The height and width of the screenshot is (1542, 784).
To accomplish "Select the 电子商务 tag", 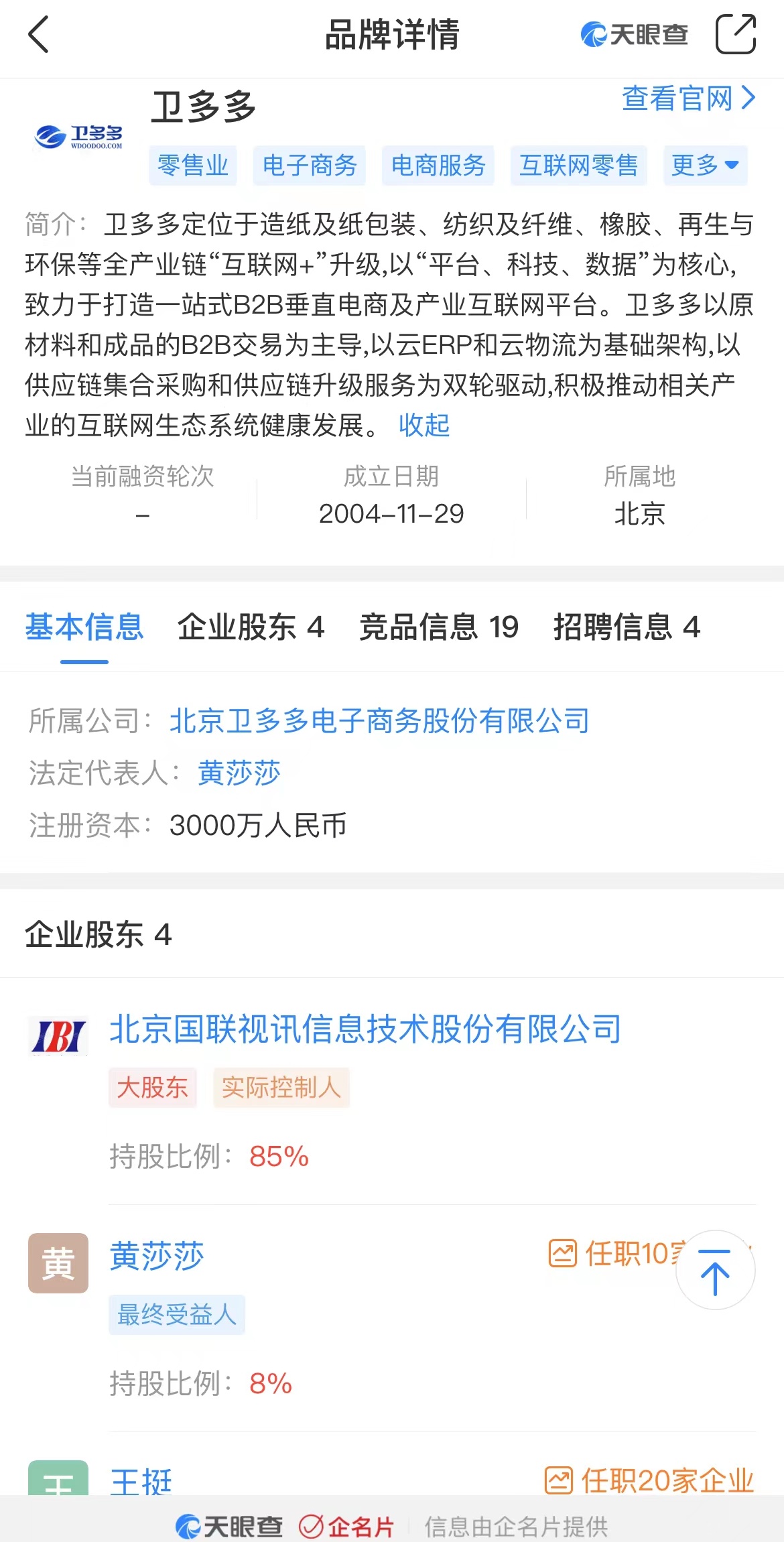I will 310,166.
